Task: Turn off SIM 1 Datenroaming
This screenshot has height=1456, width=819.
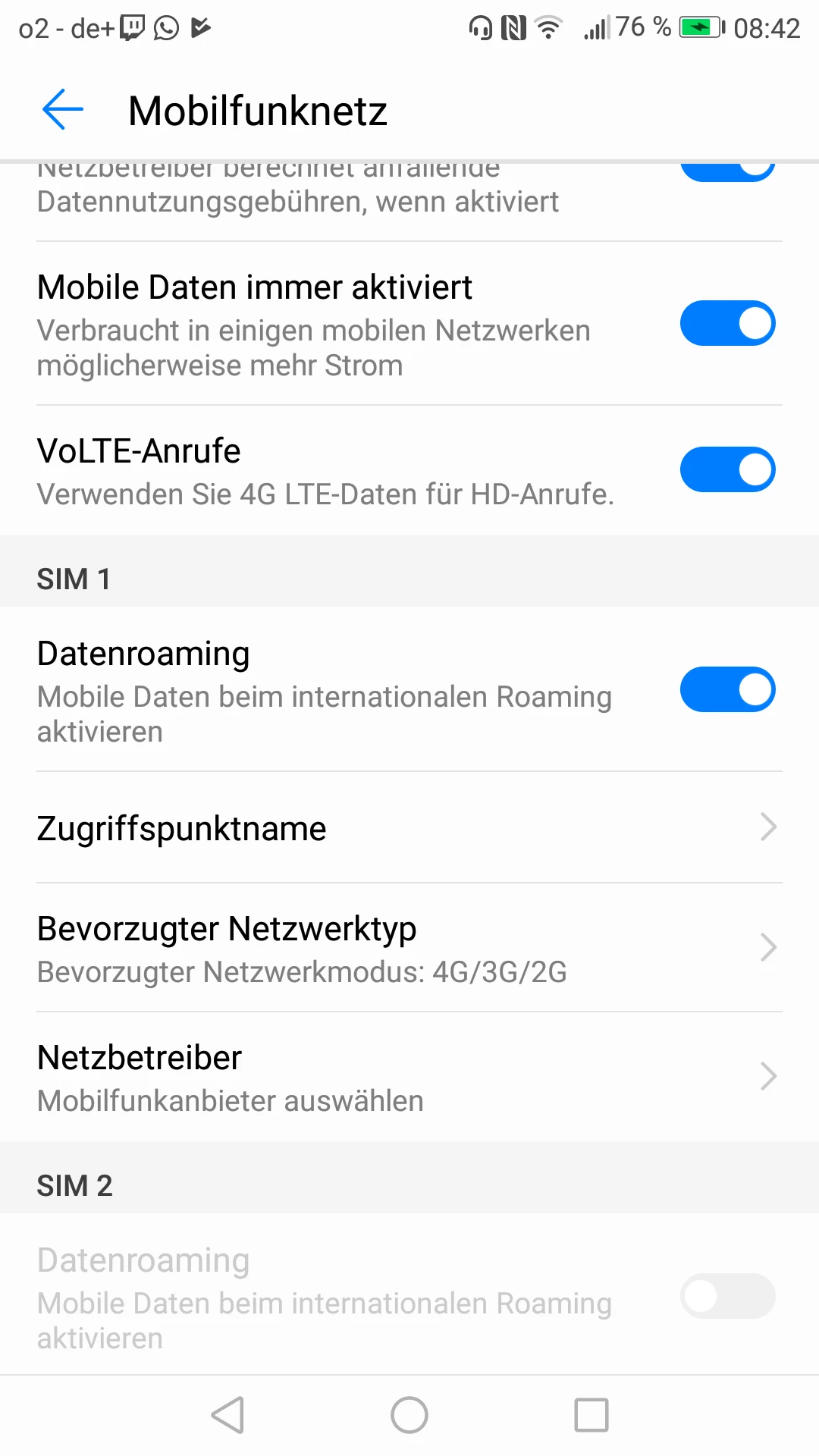Action: pyautogui.click(x=726, y=689)
